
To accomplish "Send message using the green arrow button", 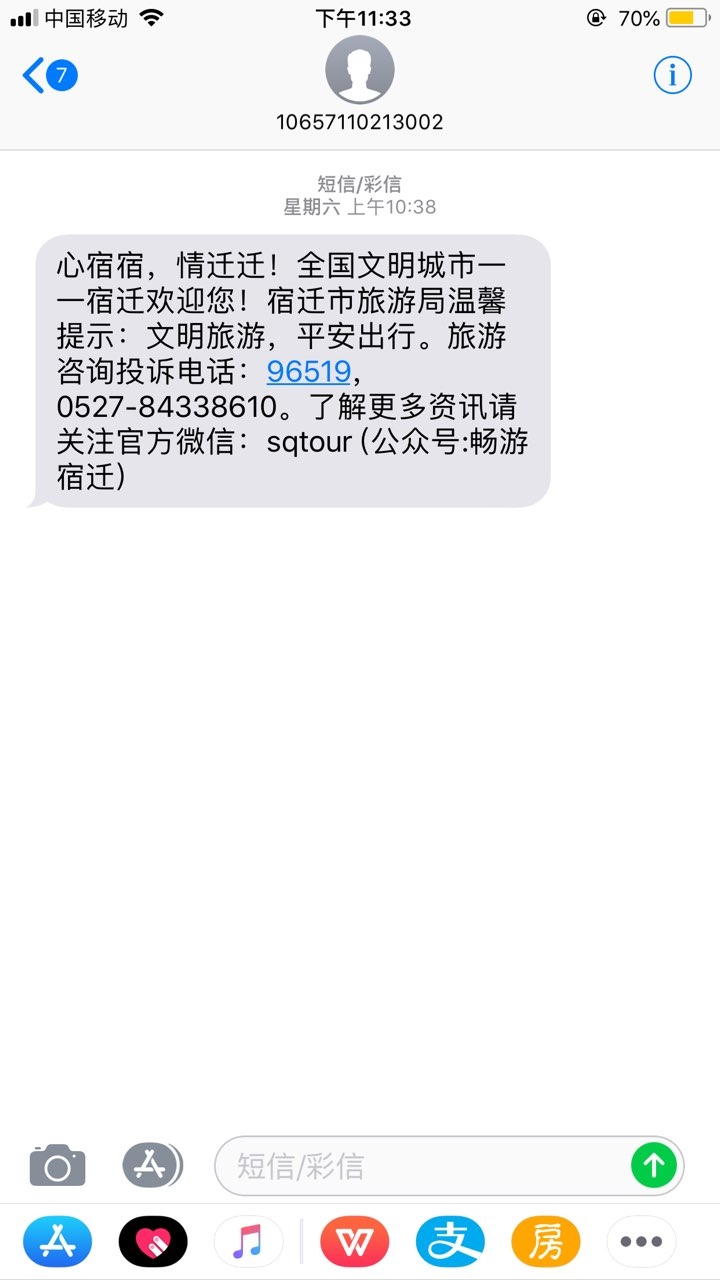I will pos(654,1164).
